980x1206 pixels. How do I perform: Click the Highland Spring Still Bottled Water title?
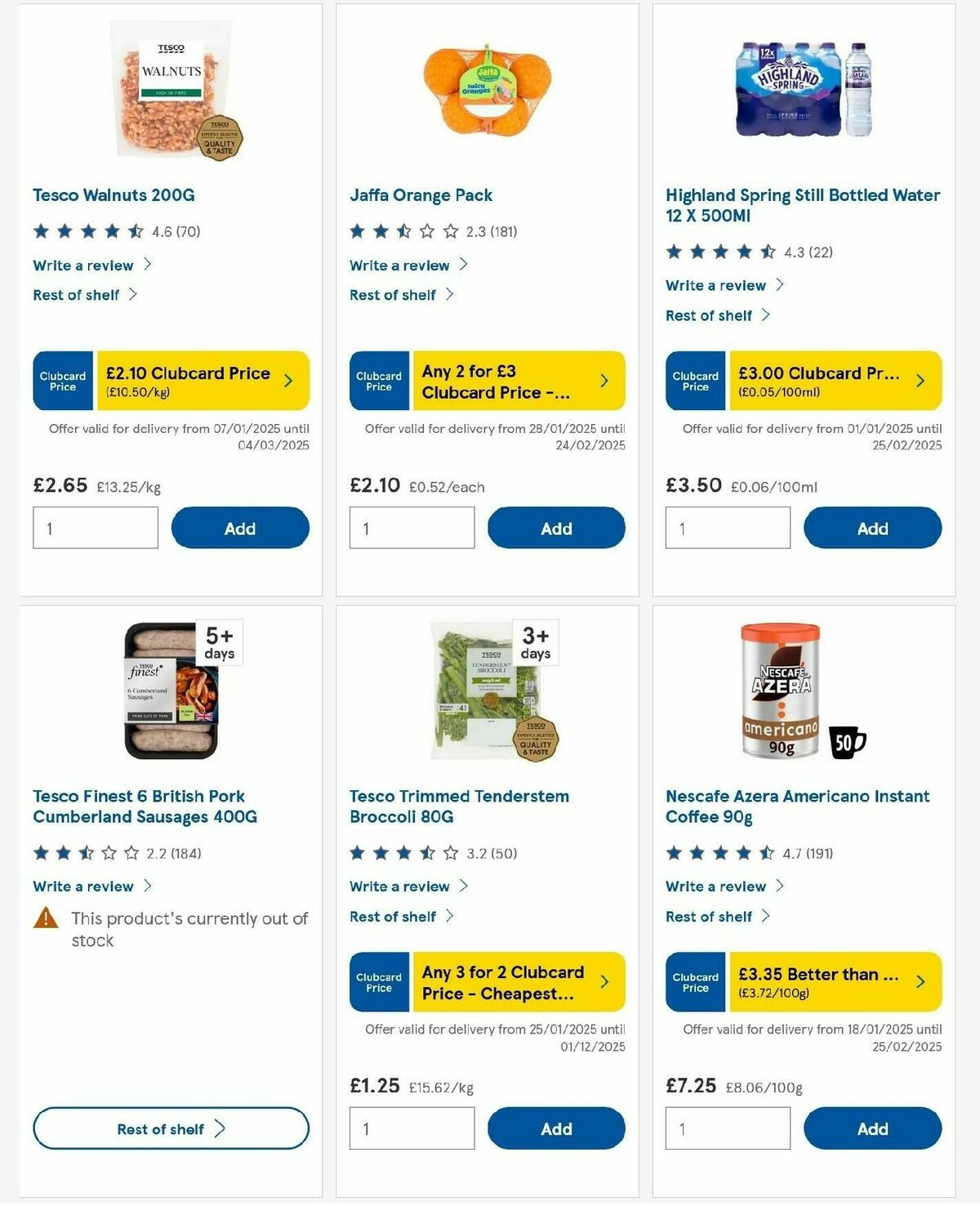[801, 205]
